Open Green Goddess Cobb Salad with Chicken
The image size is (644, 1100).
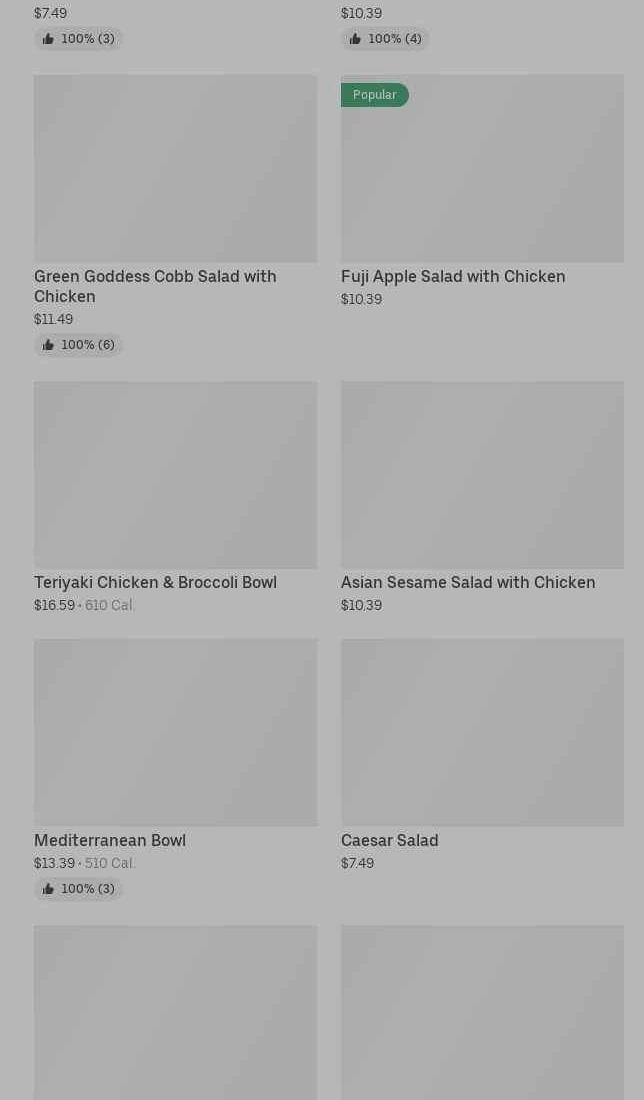click(x=175, y=169)
